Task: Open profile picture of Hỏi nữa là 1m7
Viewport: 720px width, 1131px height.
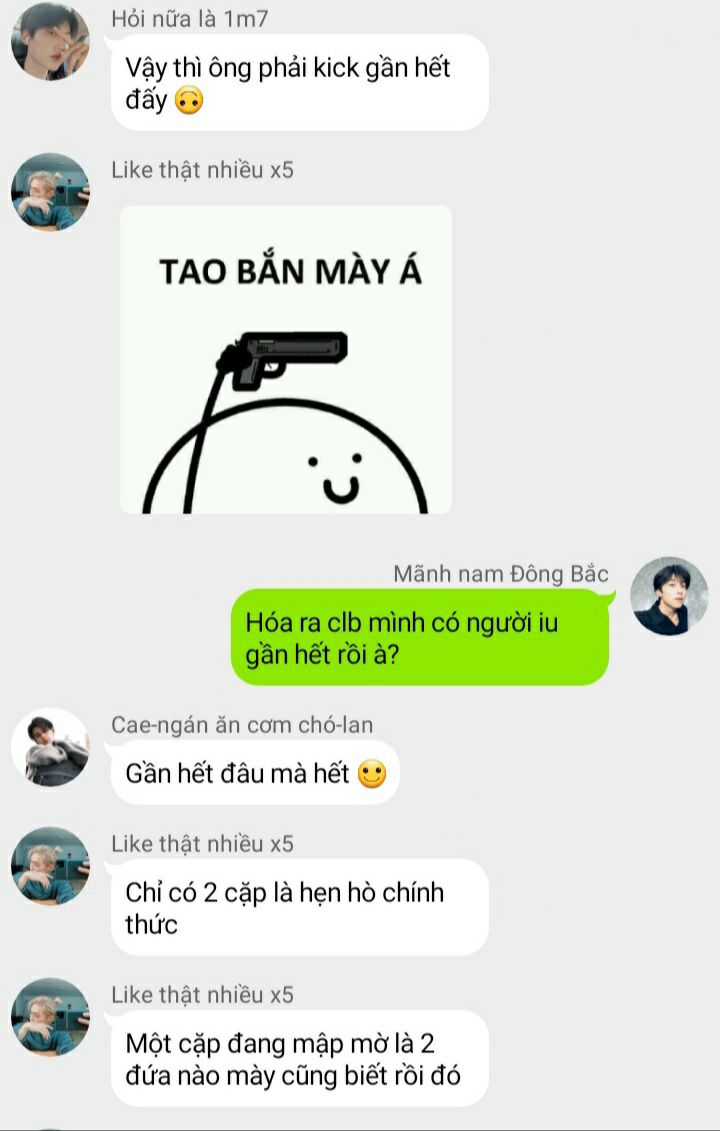Action: [50, 41]
